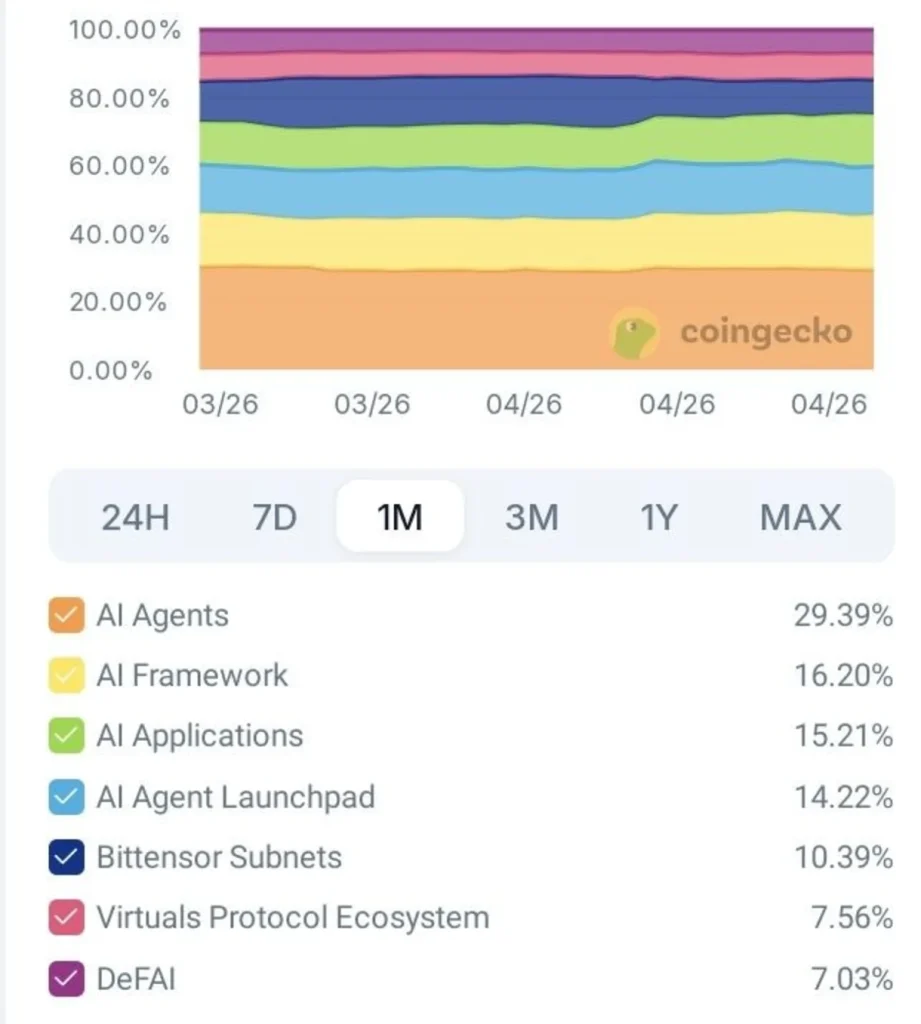Select the 7D tab
This screenshot has height=1024, width=921.
tap(272, 517)
